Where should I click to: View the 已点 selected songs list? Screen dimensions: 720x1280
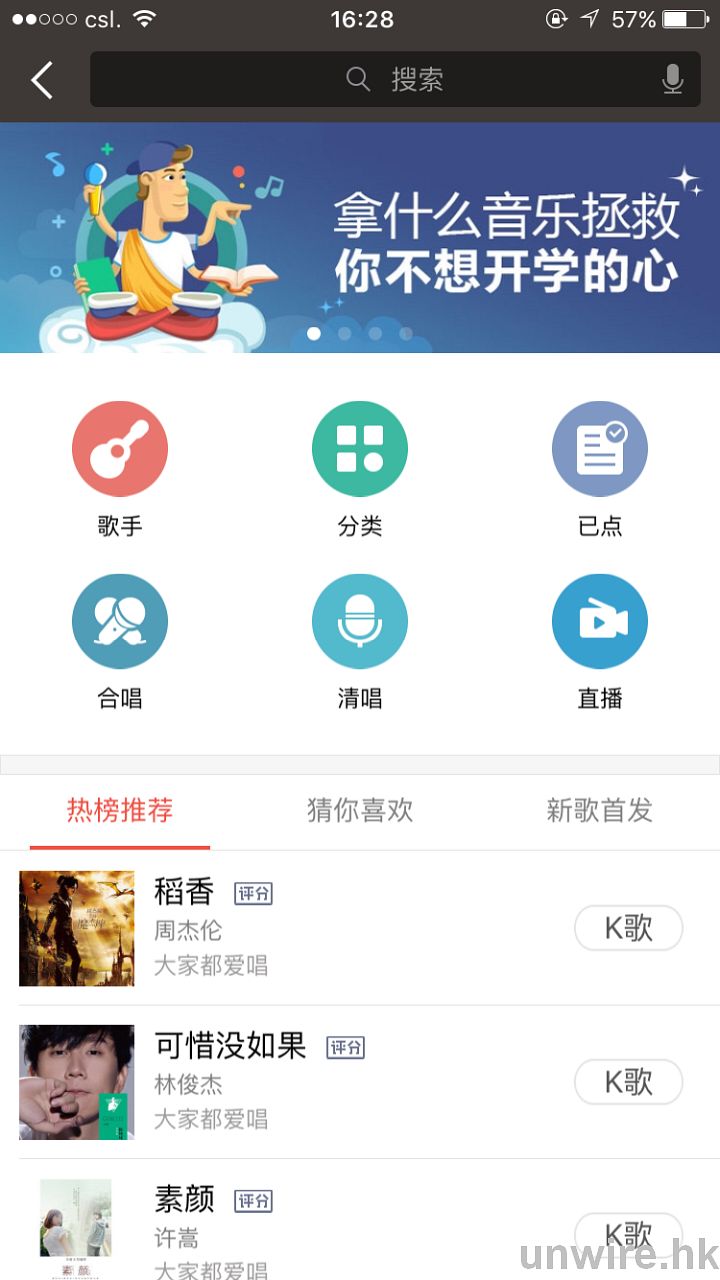(600, 449)
